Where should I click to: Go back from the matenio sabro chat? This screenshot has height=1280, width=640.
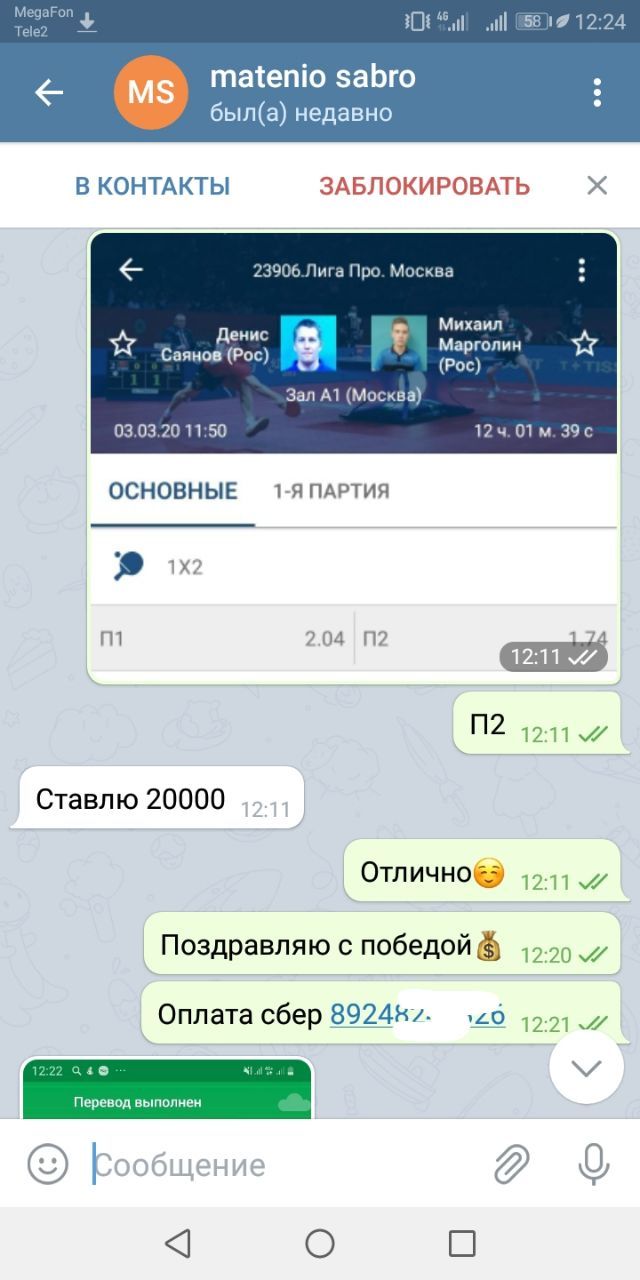click(x=49, y=93)
